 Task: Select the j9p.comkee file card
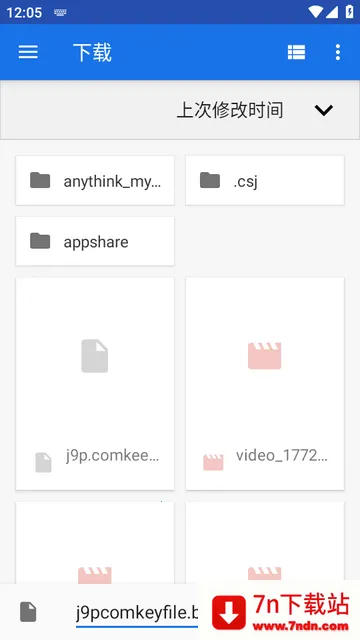[95, 384]
